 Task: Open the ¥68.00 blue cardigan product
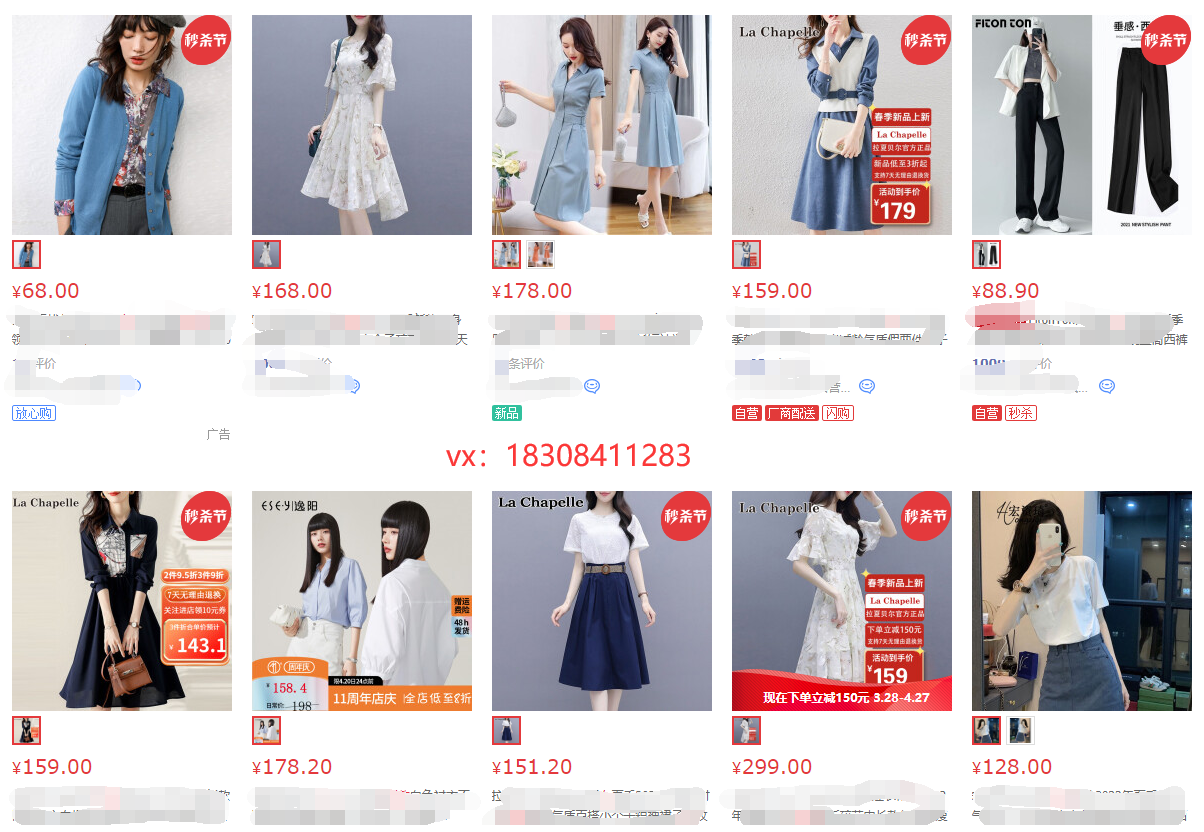[x=121, y=125]
